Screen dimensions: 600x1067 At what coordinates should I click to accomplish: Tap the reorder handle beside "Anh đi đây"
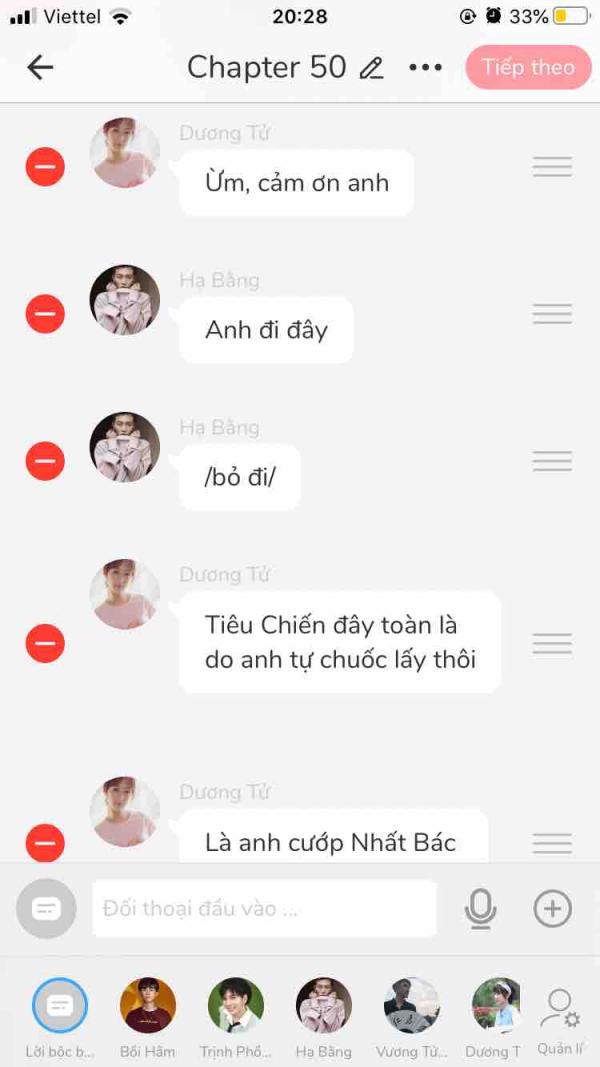coord(552,314)
